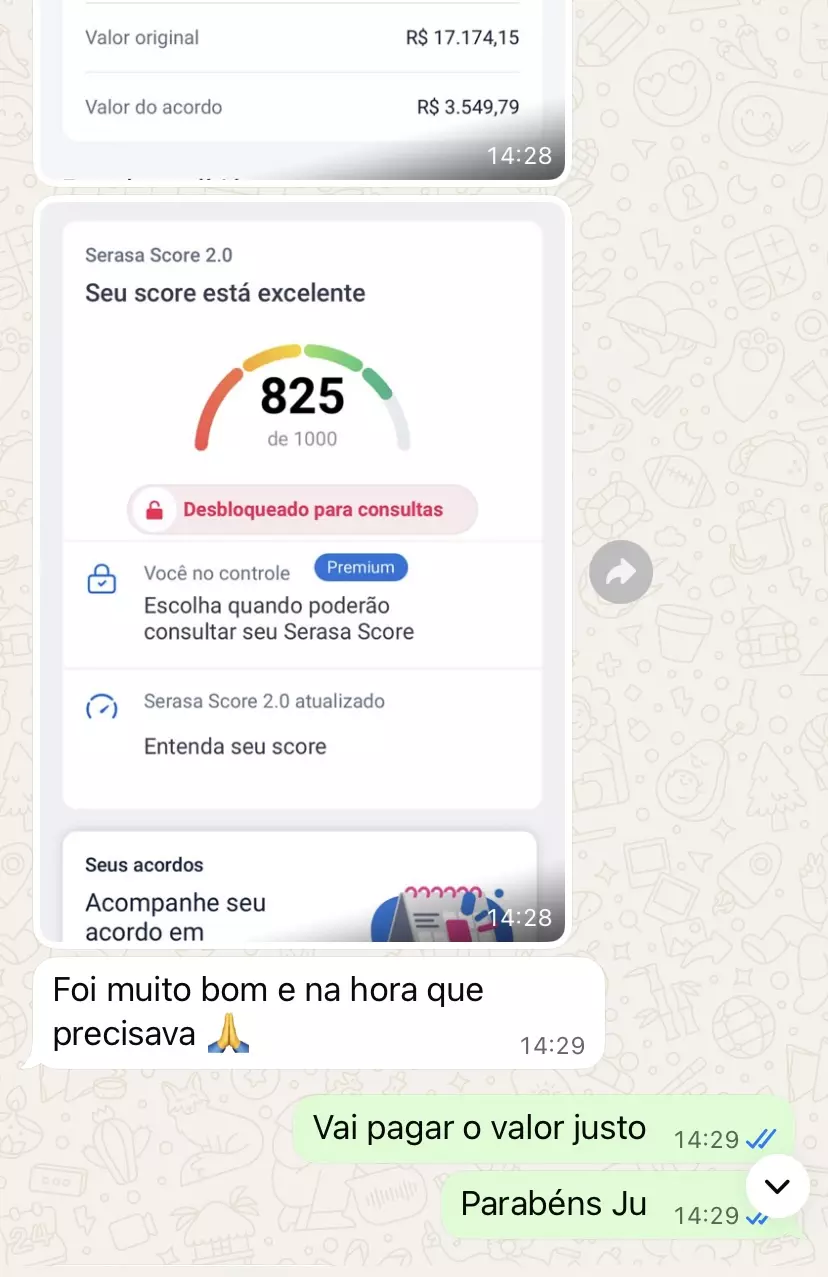The height and width of the screenshot is (1277, 828).
Task: Toggle the Desbloqueado para consultas control
Action: pyautogui.click(x=302, y=509)
